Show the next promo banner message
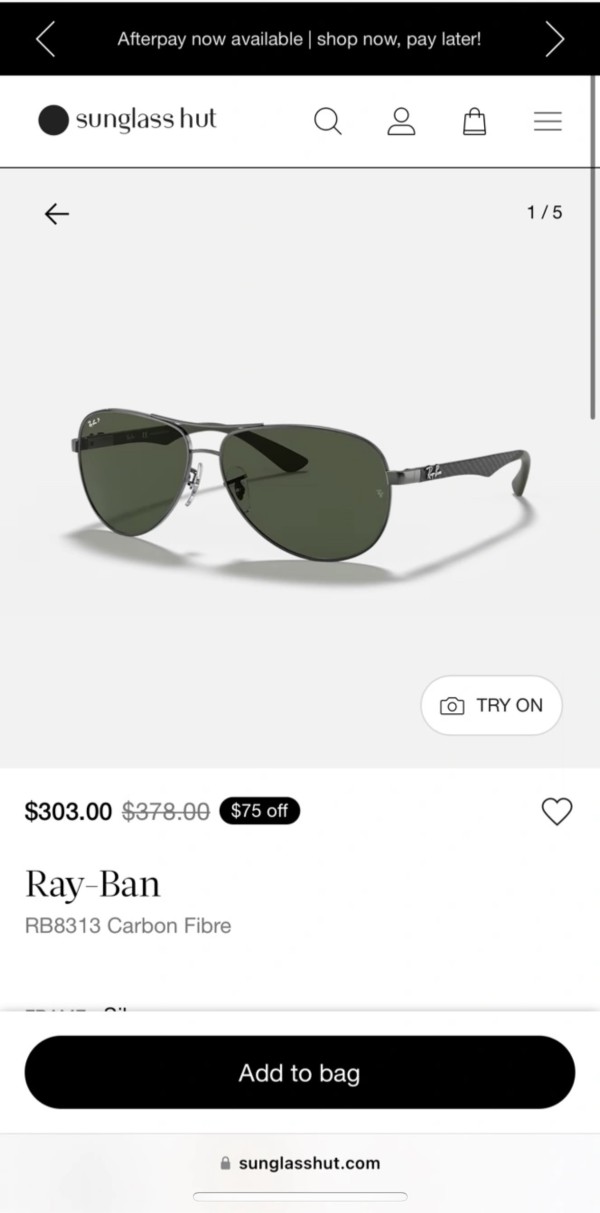600x1213 pixels. [555, 39]
